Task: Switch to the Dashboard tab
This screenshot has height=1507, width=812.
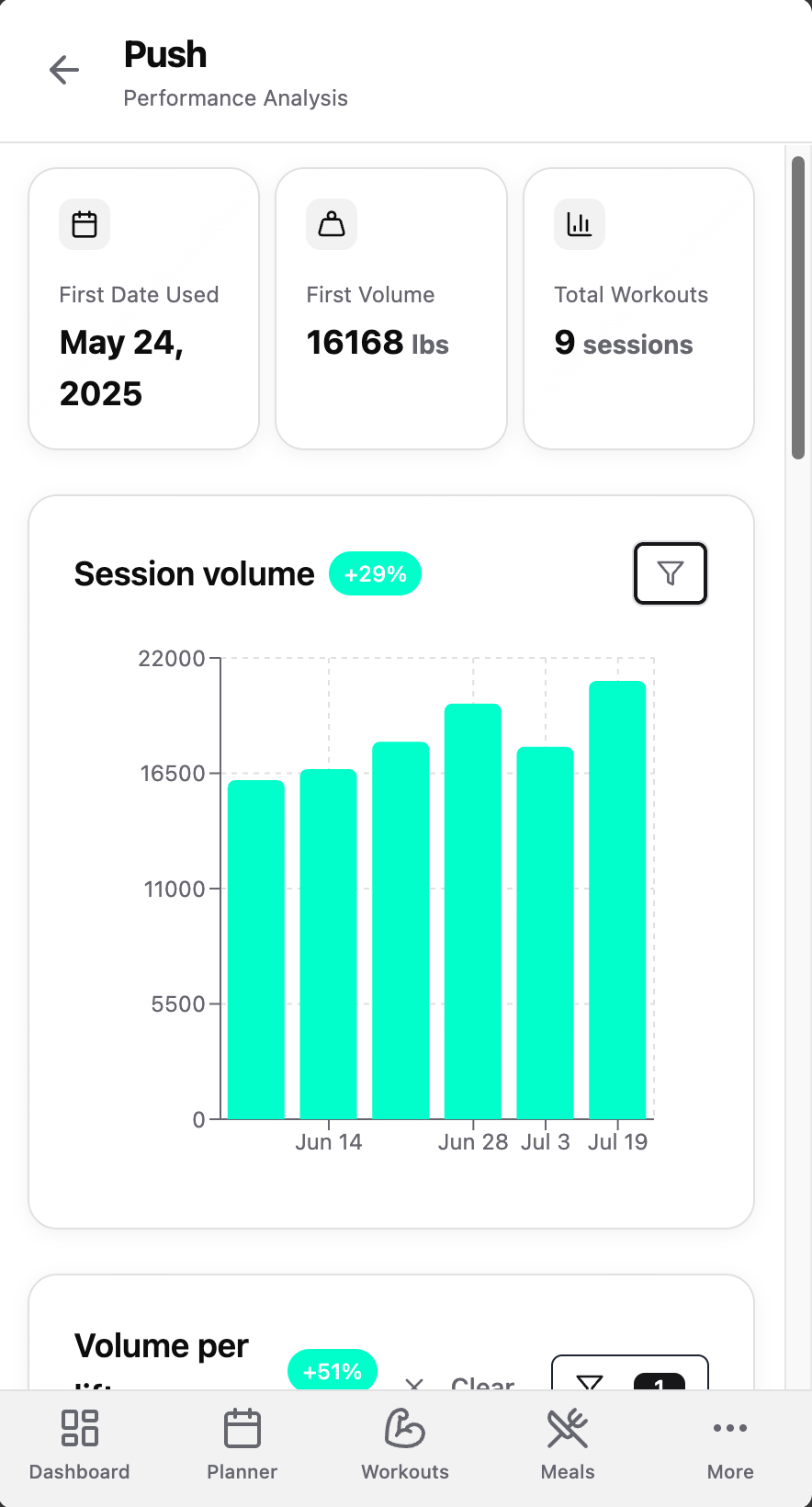Action: [80, 1445]
